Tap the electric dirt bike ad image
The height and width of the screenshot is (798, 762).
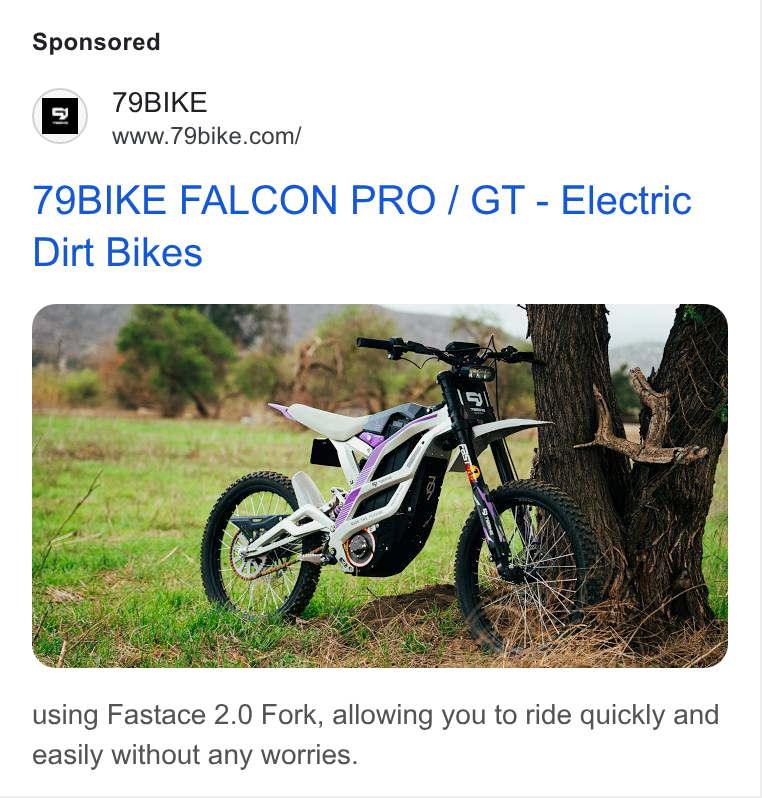[380, 486]
